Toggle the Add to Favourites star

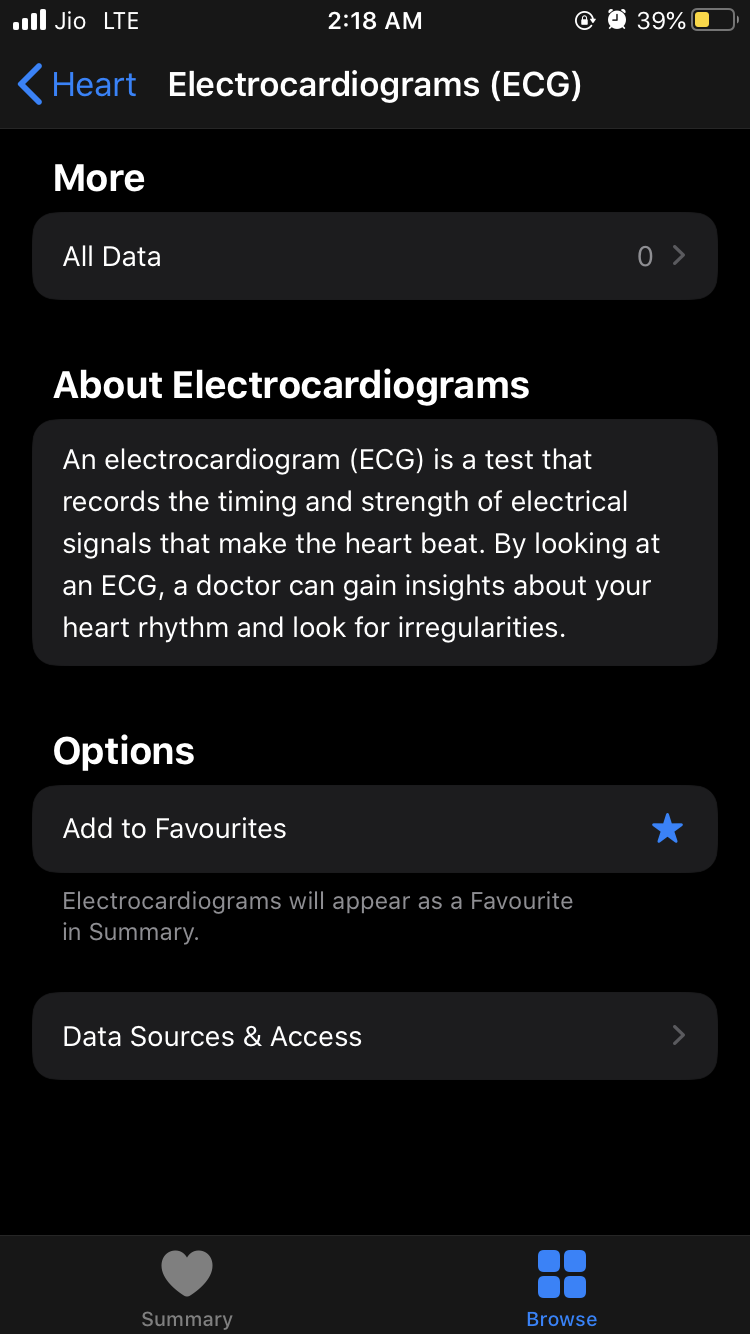pos(666,829)
